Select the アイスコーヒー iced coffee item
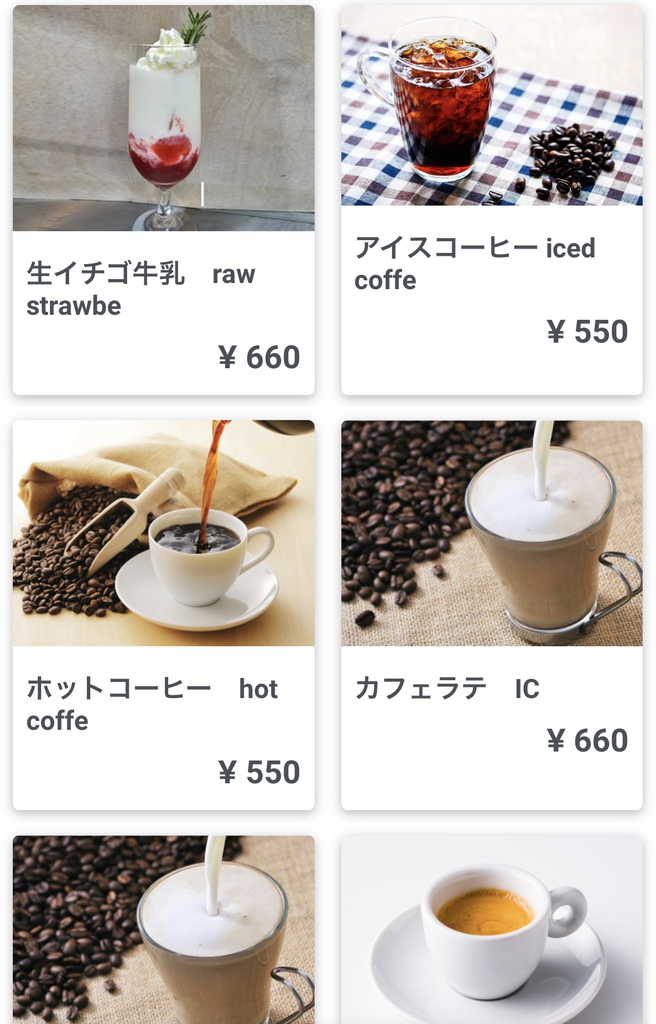Image resolution: width=656 pixels, height=1024 pixels. 491,200
